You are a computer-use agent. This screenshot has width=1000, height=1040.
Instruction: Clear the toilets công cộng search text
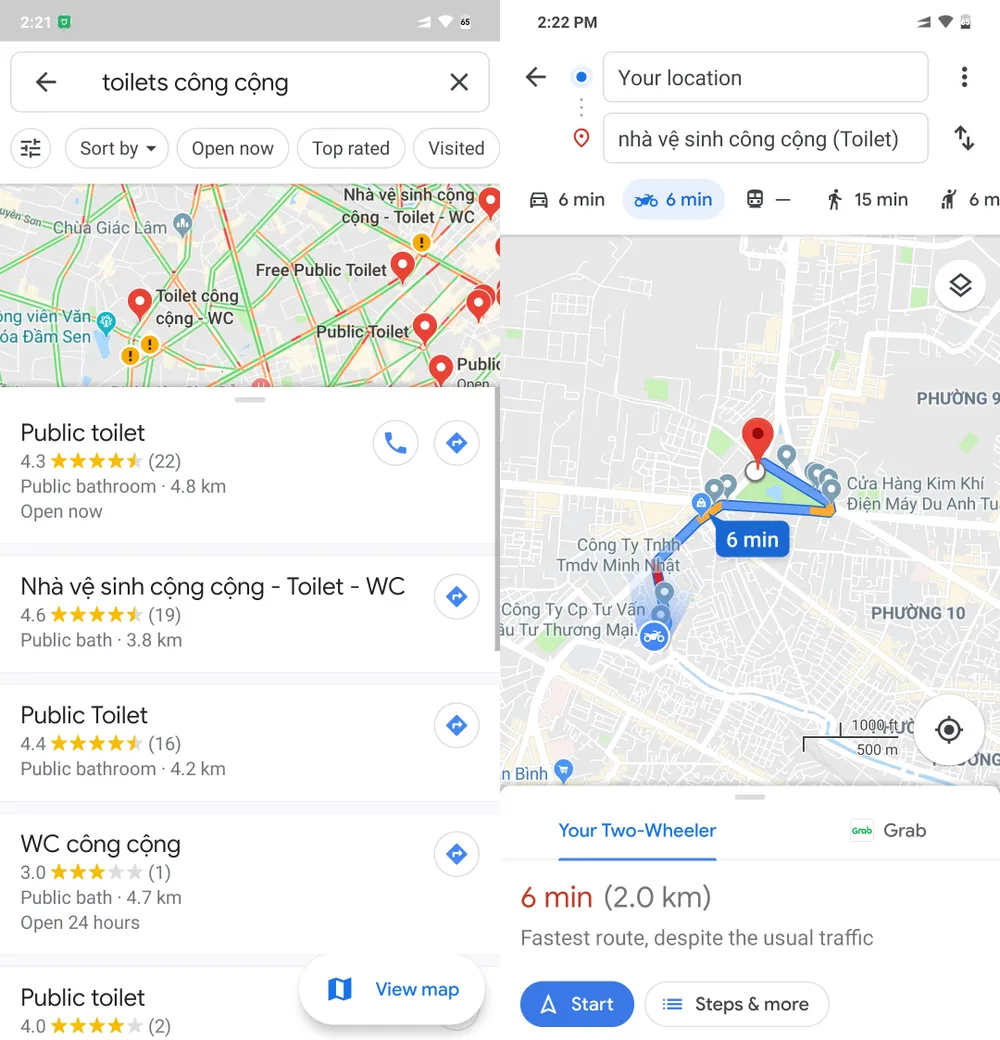(x=459, y=82)
